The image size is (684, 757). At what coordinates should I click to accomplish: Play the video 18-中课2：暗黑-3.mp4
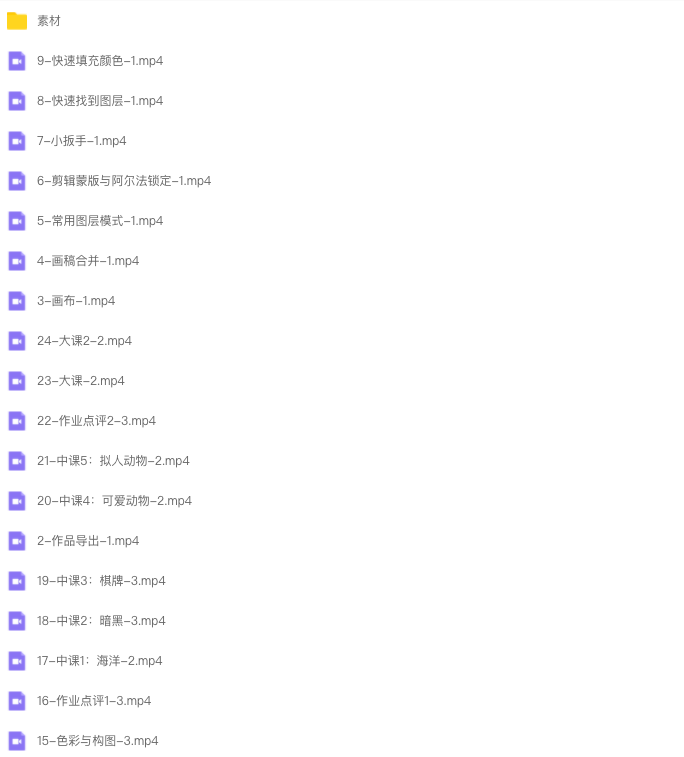pos(101,621)
